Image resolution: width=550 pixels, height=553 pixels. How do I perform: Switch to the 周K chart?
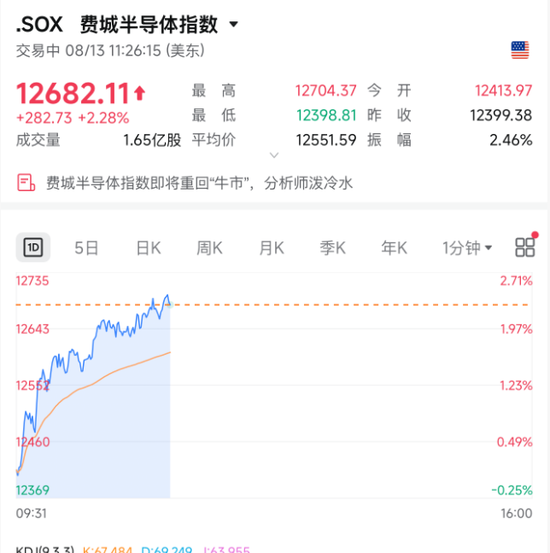click(210, 248)
